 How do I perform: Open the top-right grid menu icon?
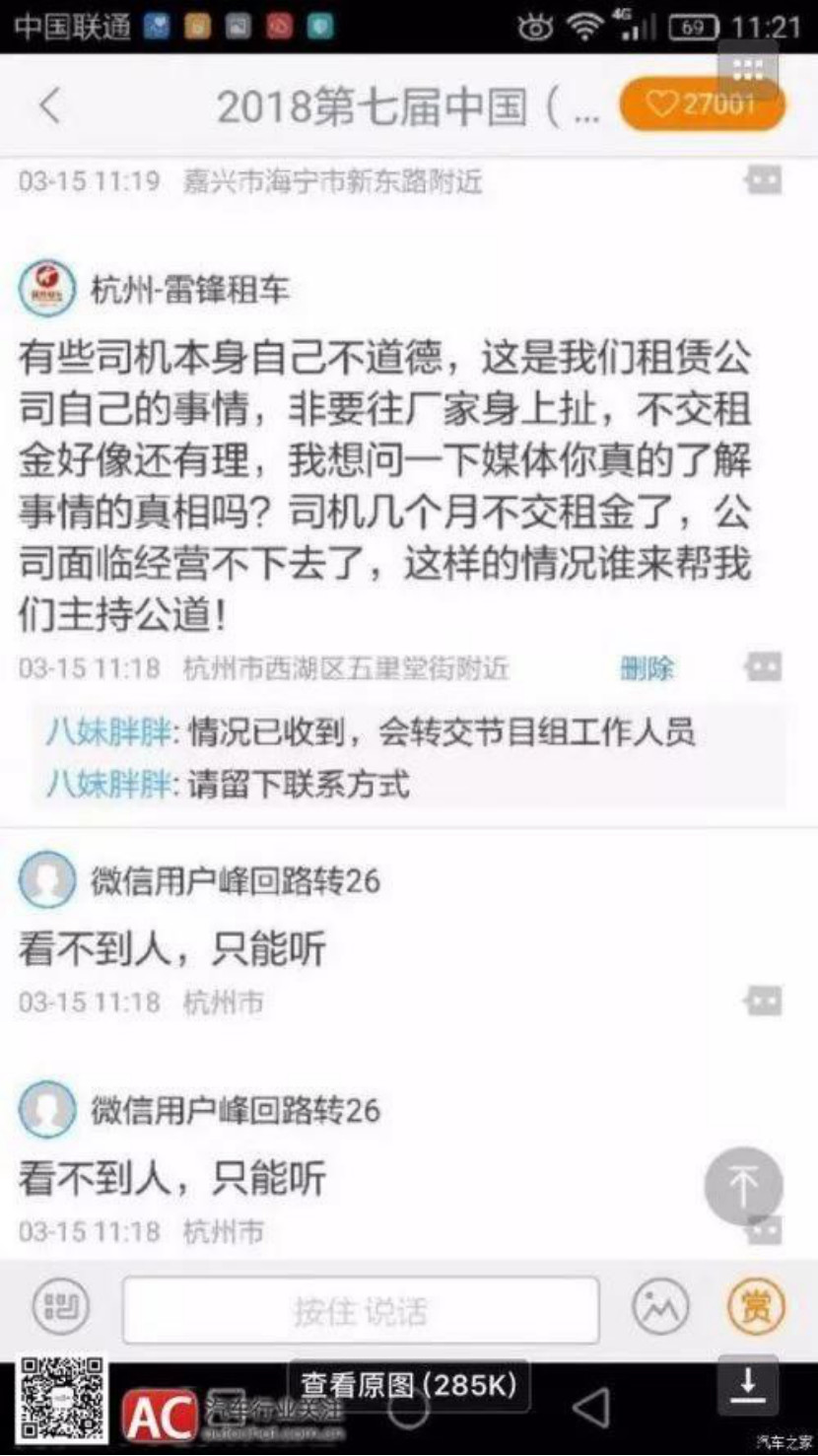click(748, 69)
